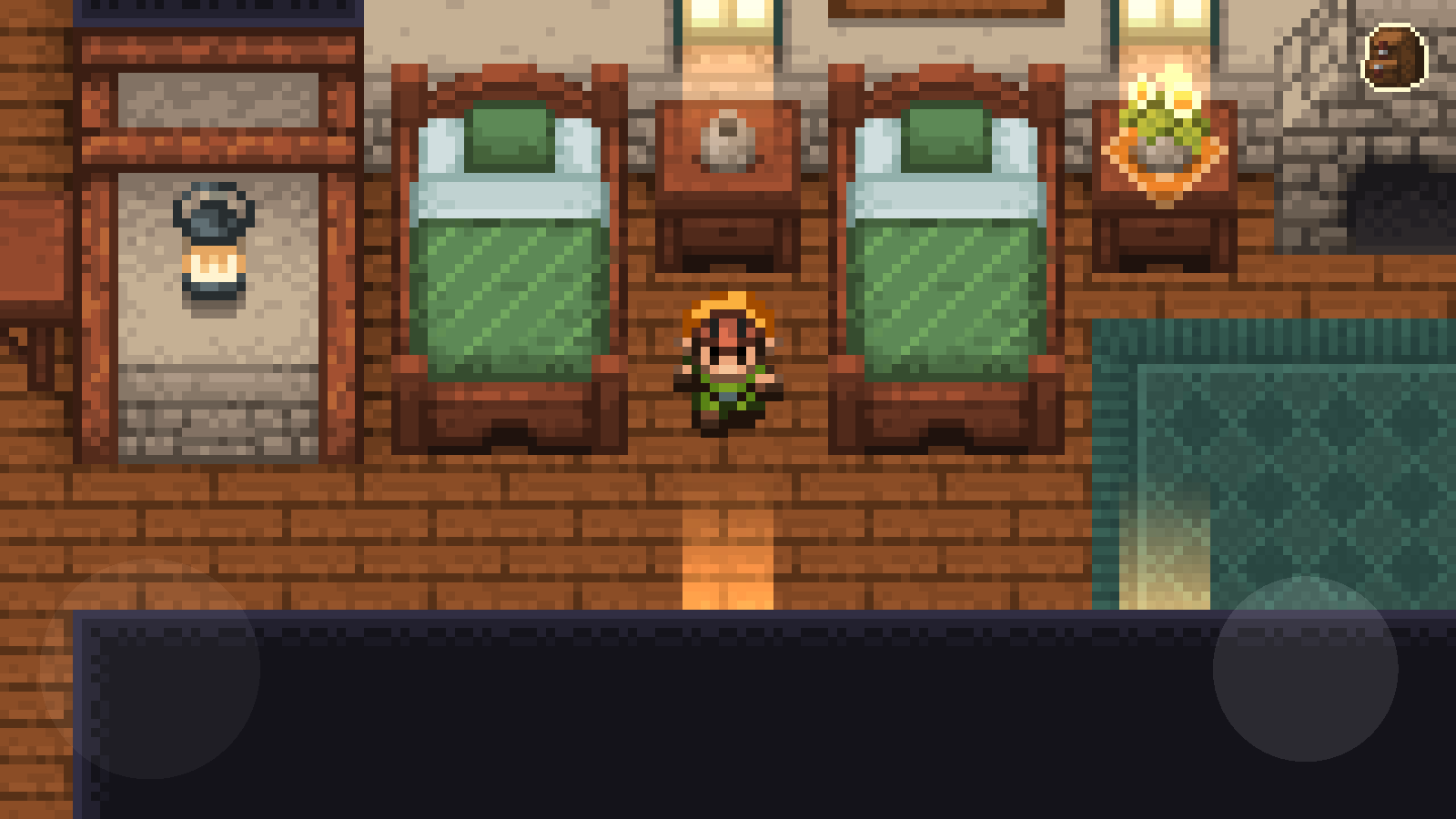1456x819 pixels.
Task: Tap the virtual joystick on the left
Action: tap(150, 669)
